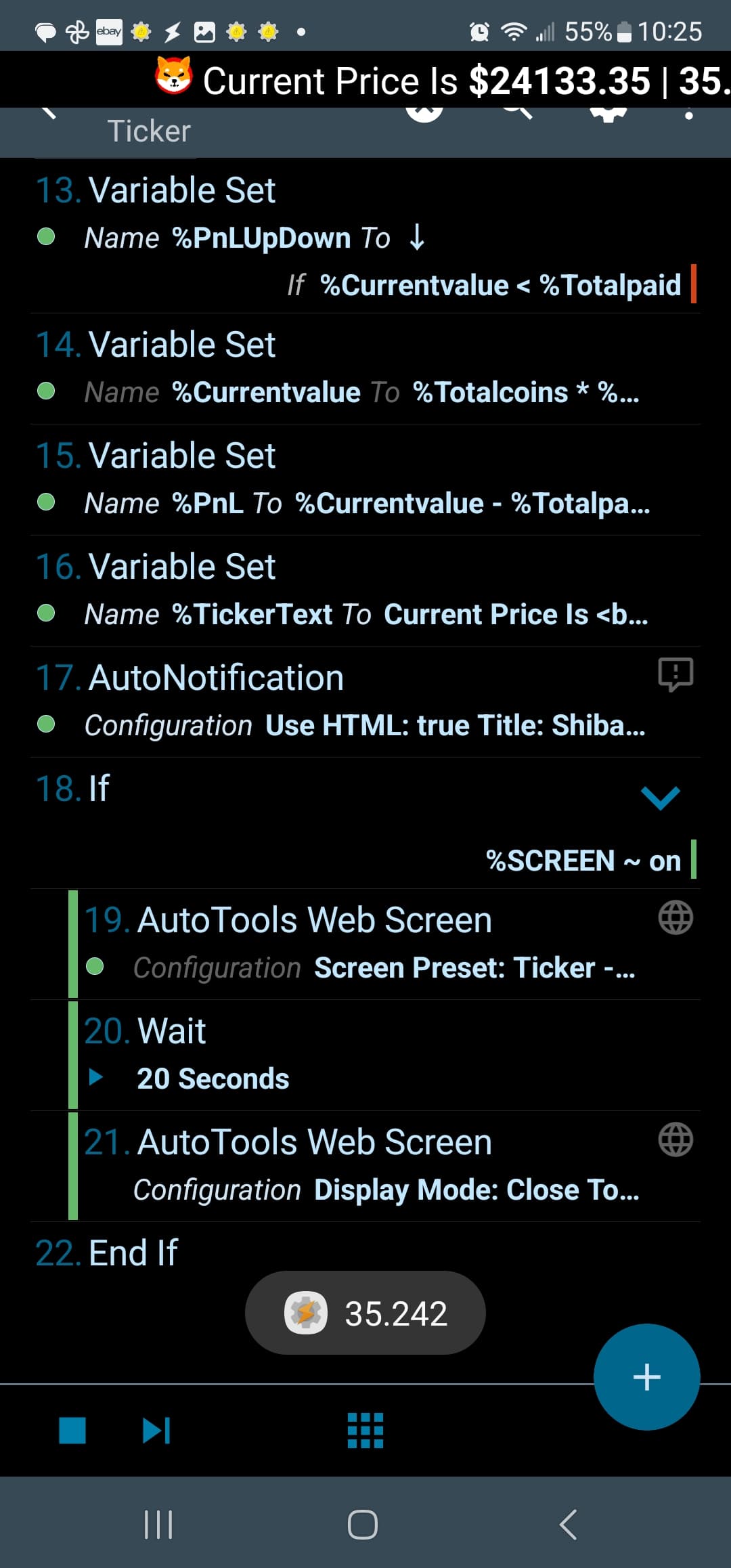Open the Wait 20 Seconds action
The height and width of the screenshot is (1568, 731).
384,1055
